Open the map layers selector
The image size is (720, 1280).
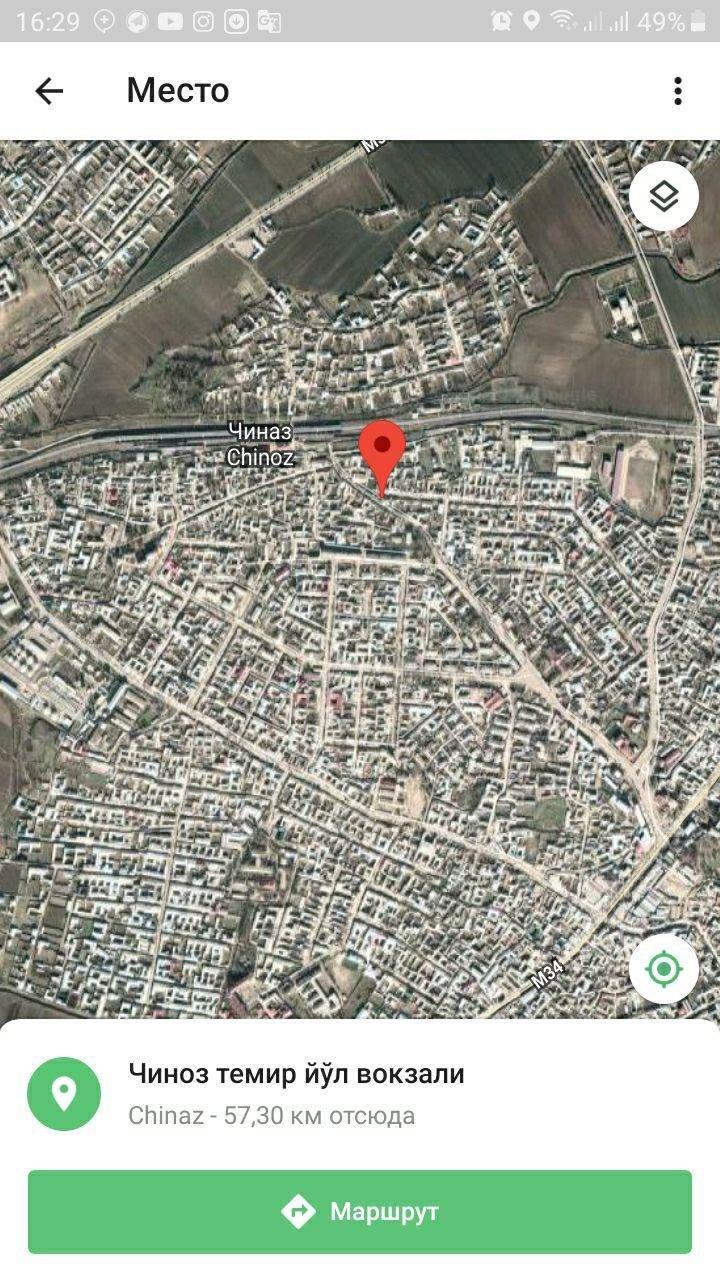click(x=664, y=197)
